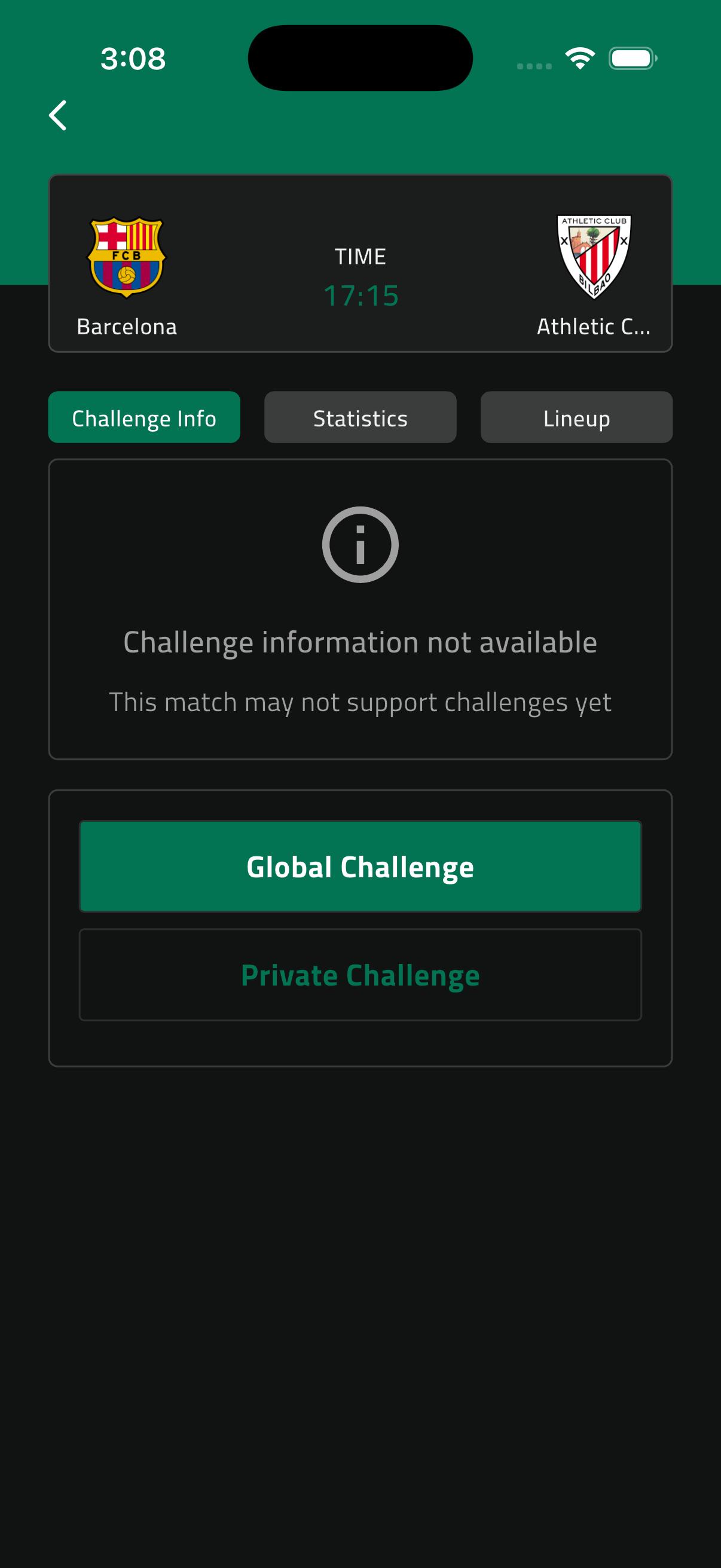Viewport: 721px width, 1568px height.
Task: Tap the Barcelona team name text
Action: pos(127,327)
